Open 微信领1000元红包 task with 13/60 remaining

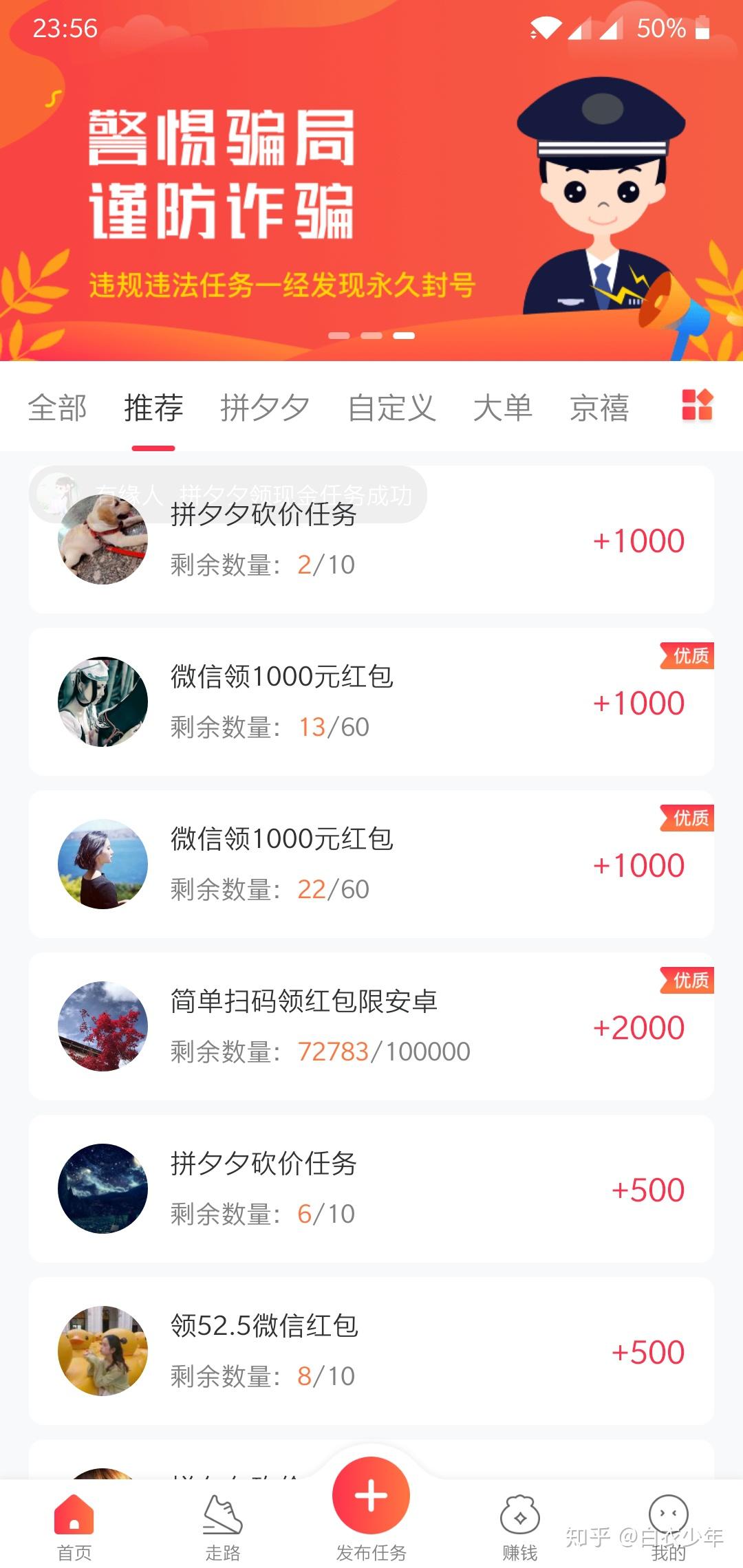(x=371, y=701)
